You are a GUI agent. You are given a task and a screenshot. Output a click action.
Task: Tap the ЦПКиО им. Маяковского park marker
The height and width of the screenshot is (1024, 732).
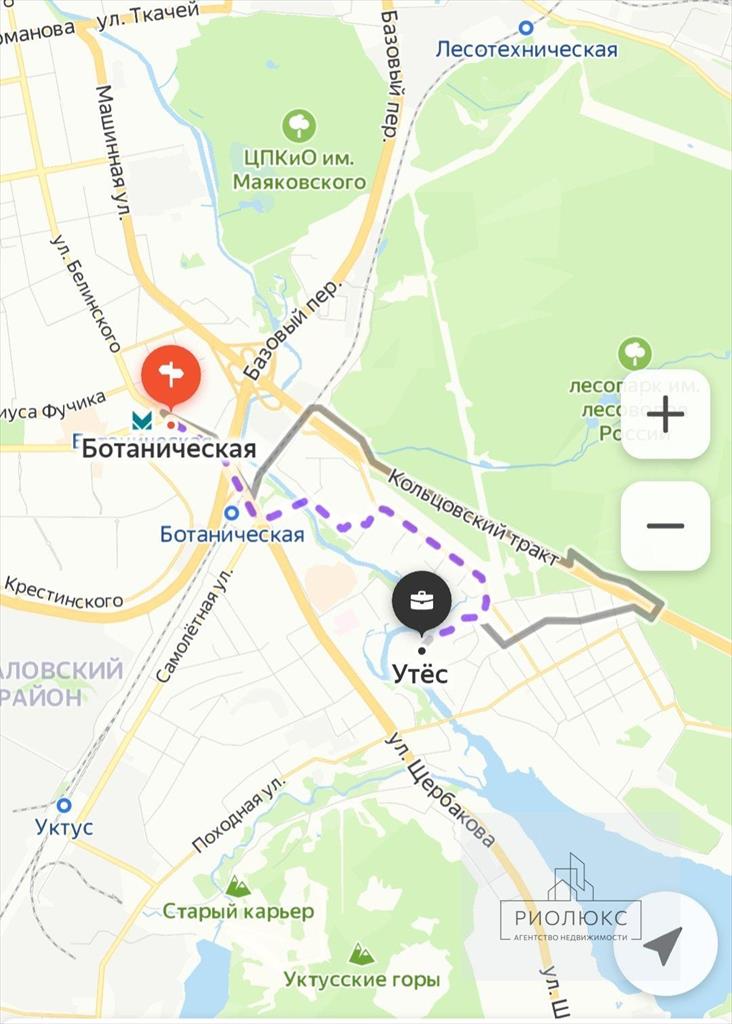tap(299, 126)
